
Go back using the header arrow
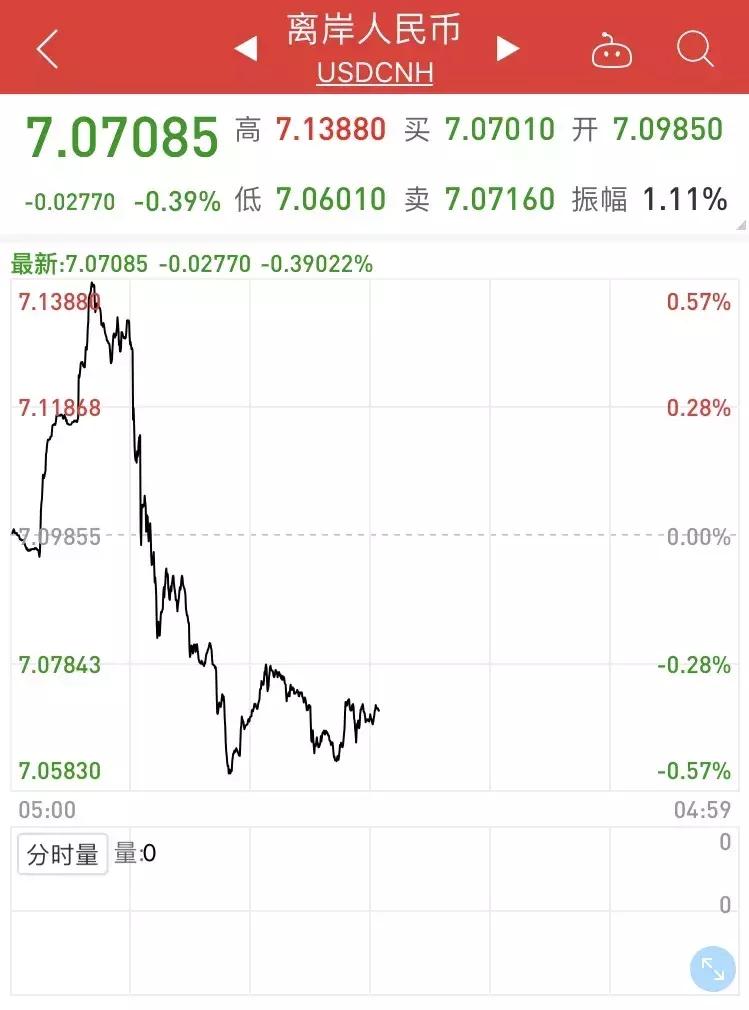coord(47,48)
